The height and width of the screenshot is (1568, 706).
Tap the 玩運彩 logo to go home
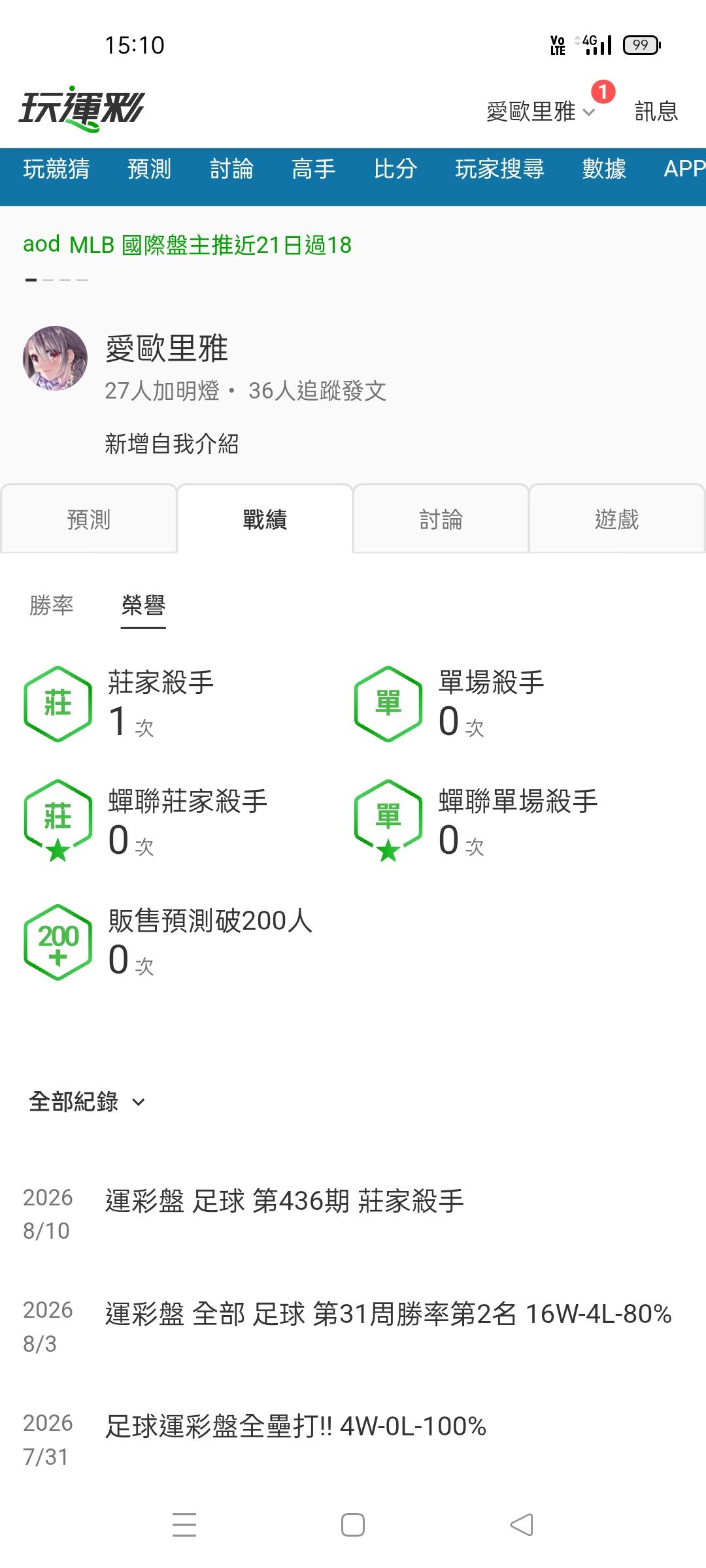click(x=82, y=108)
